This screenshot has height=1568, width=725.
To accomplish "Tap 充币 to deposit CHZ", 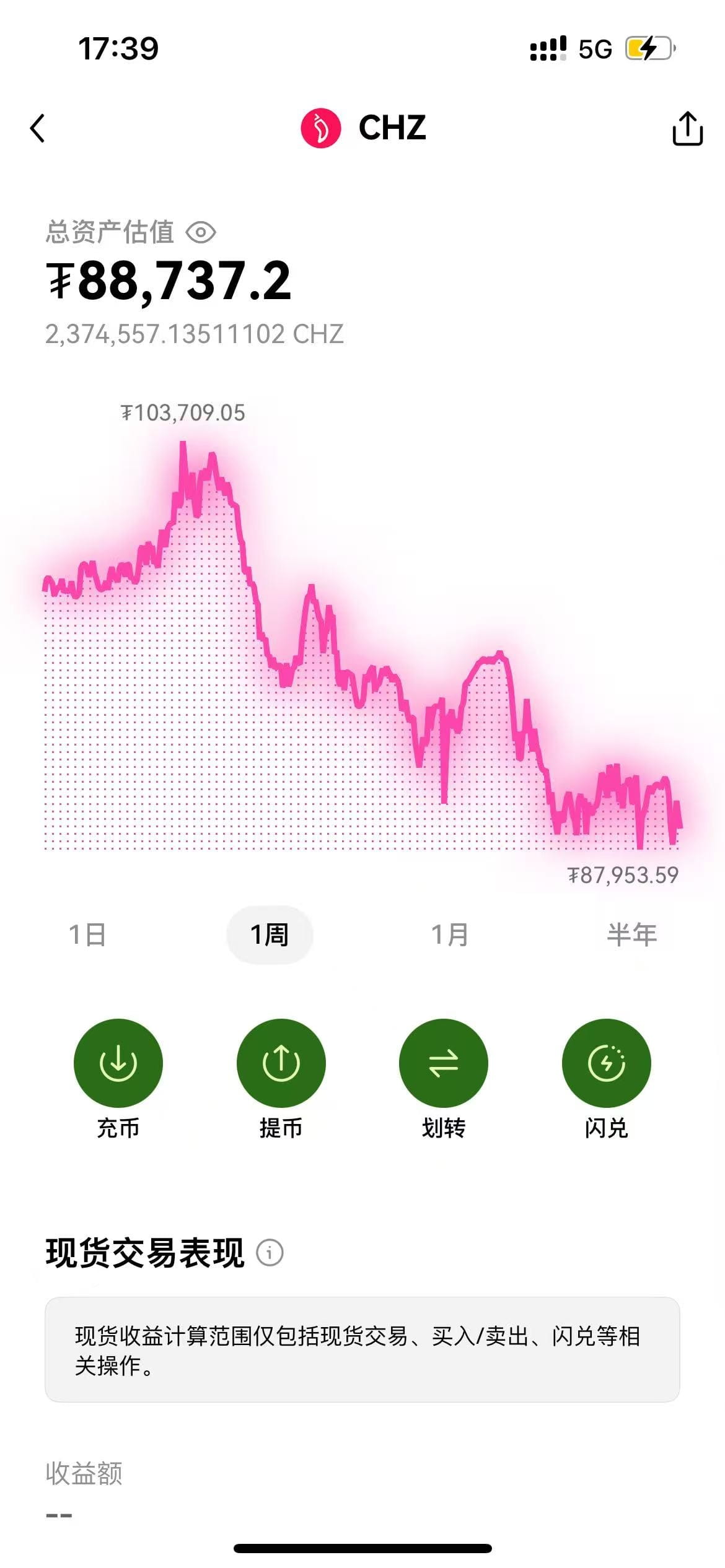I will pyautogui.click(x=118, y=1063).
